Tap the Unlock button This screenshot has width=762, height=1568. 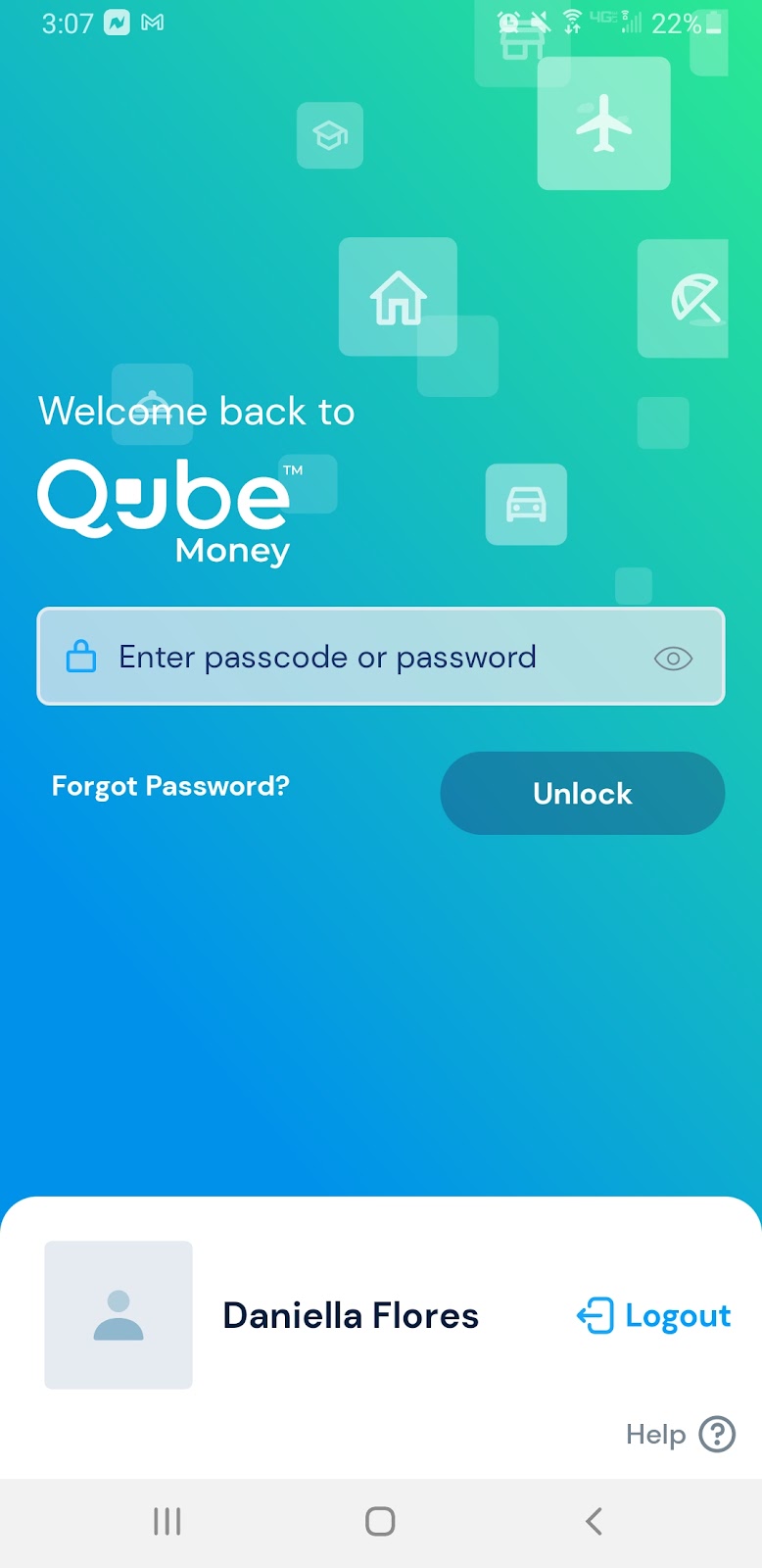(582, 793)
